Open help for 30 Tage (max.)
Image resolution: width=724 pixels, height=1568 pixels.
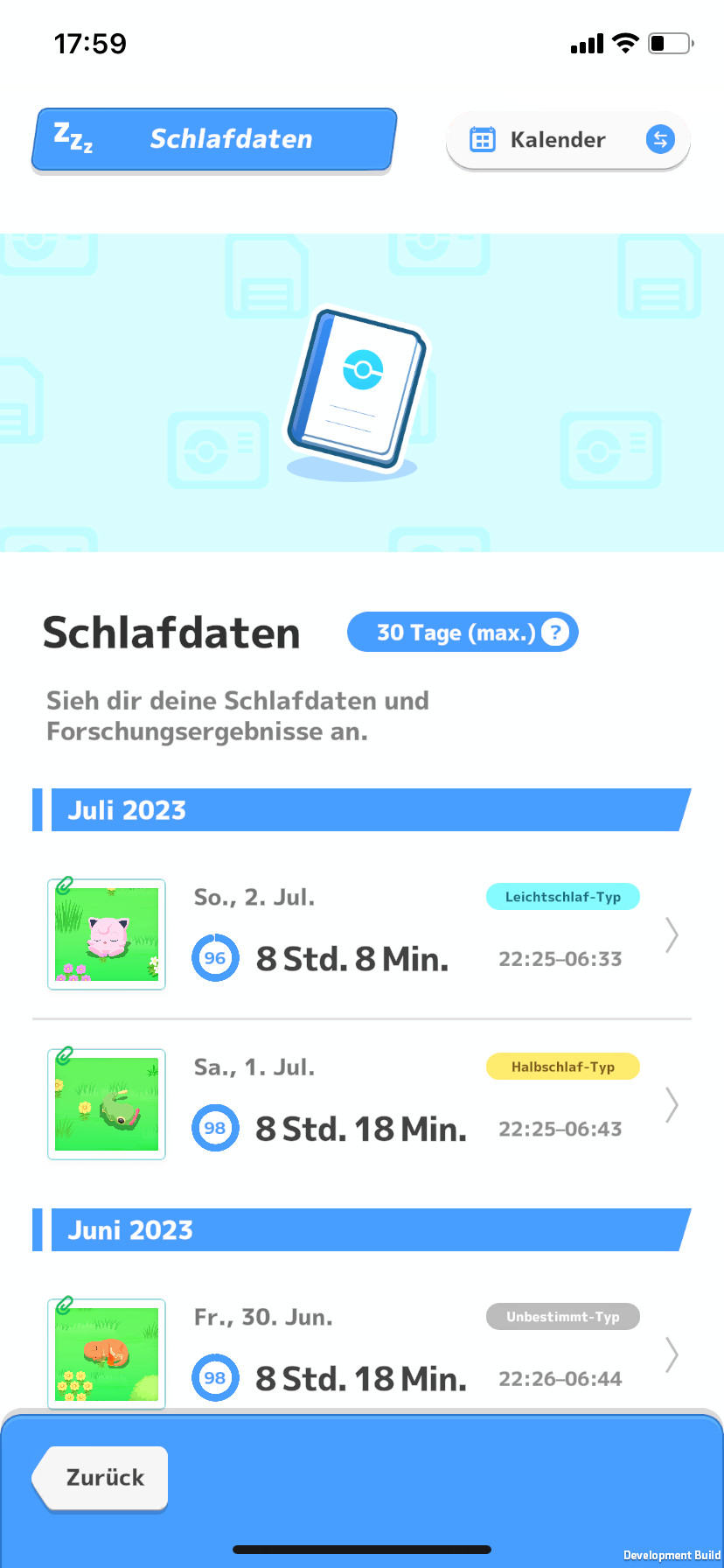555,633
